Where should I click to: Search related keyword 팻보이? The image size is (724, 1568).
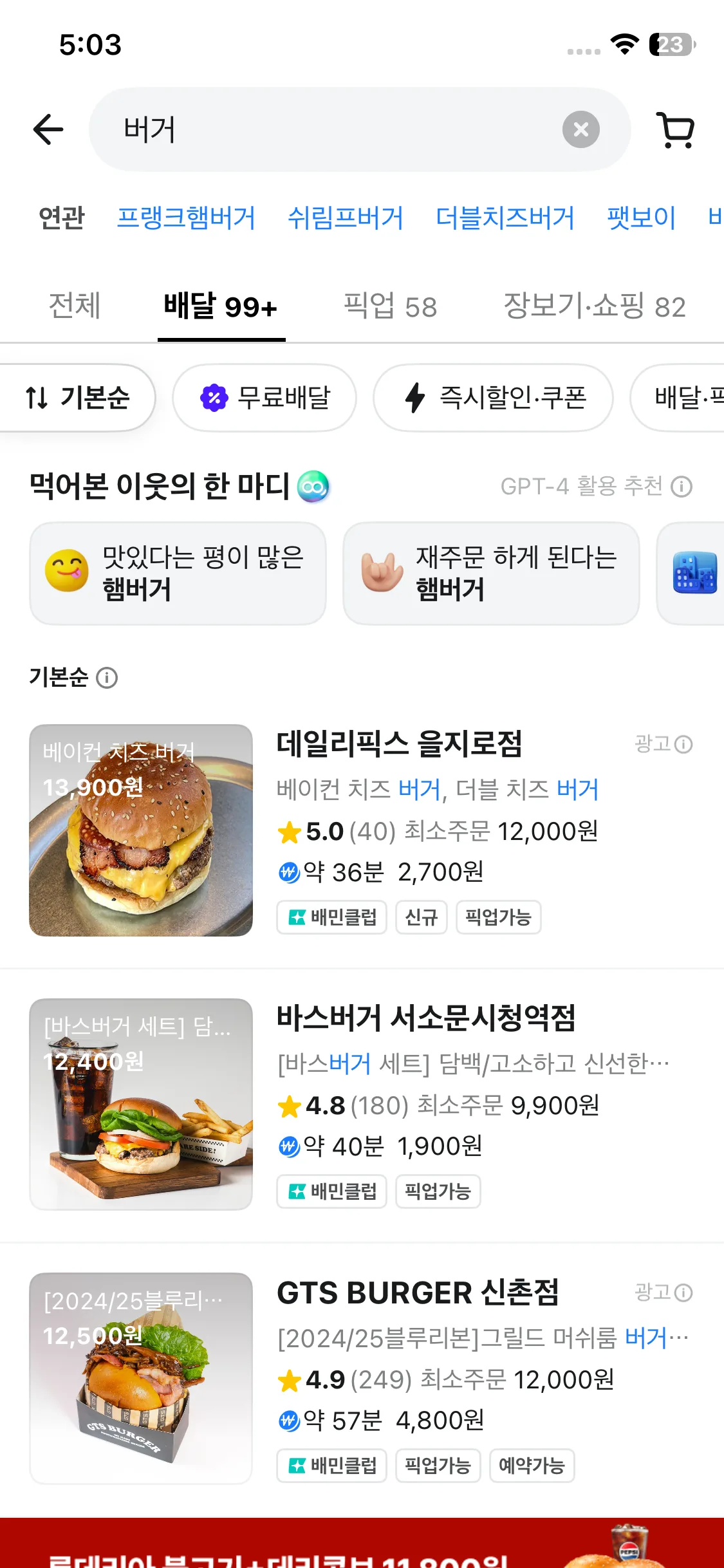[x=641, y=218]
